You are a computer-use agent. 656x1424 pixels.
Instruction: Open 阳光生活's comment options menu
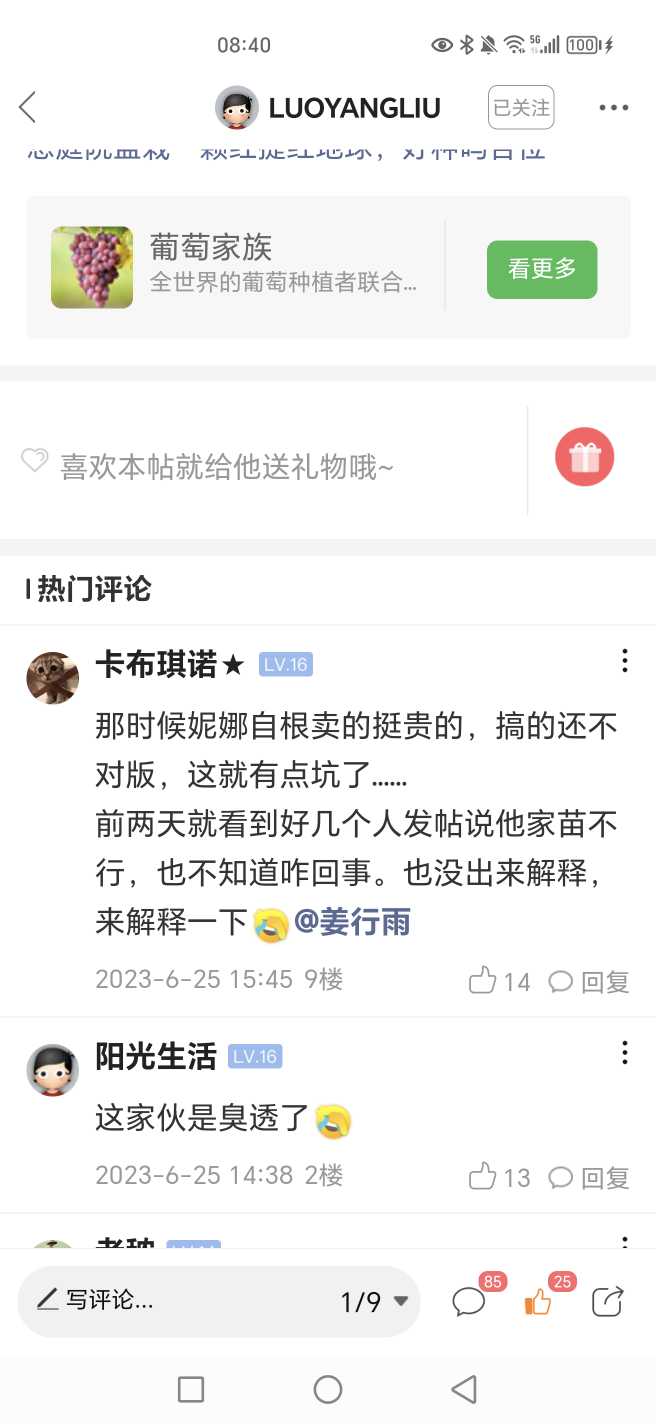(x=624, y=1052)
